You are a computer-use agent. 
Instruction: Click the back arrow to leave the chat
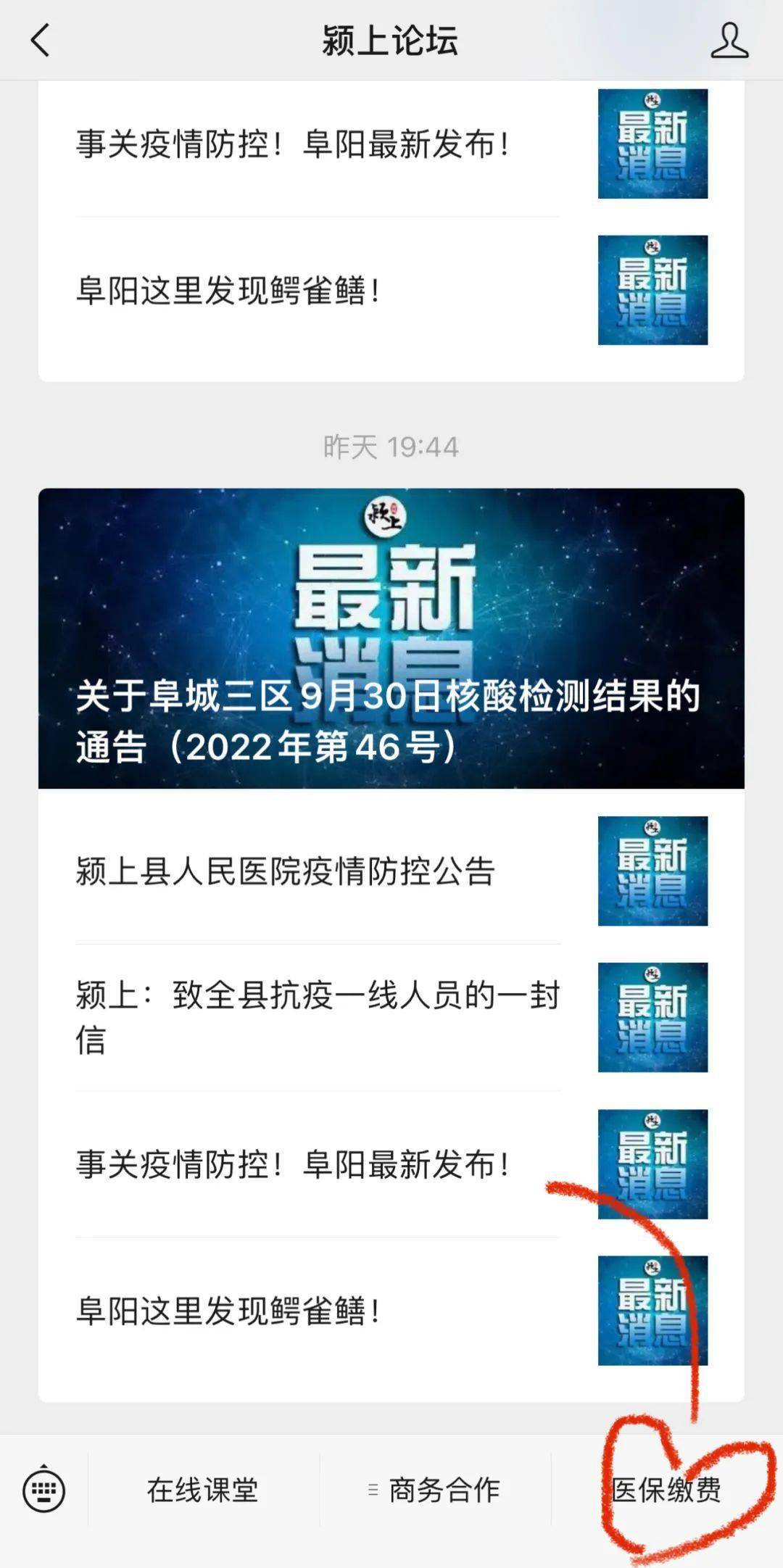pyautogui.click(x=41, y=41)
